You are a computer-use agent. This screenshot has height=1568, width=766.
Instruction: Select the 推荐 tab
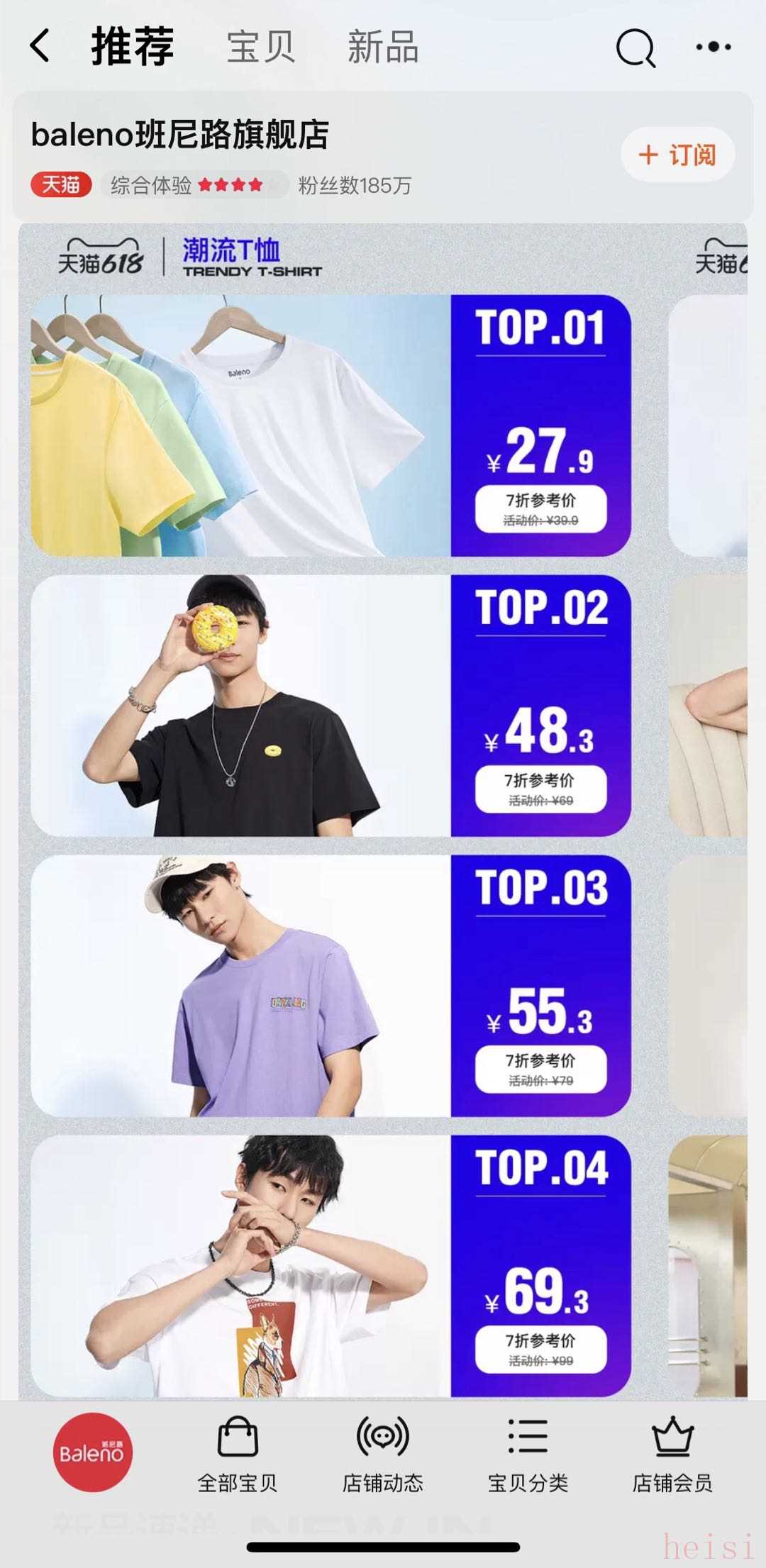133,47
